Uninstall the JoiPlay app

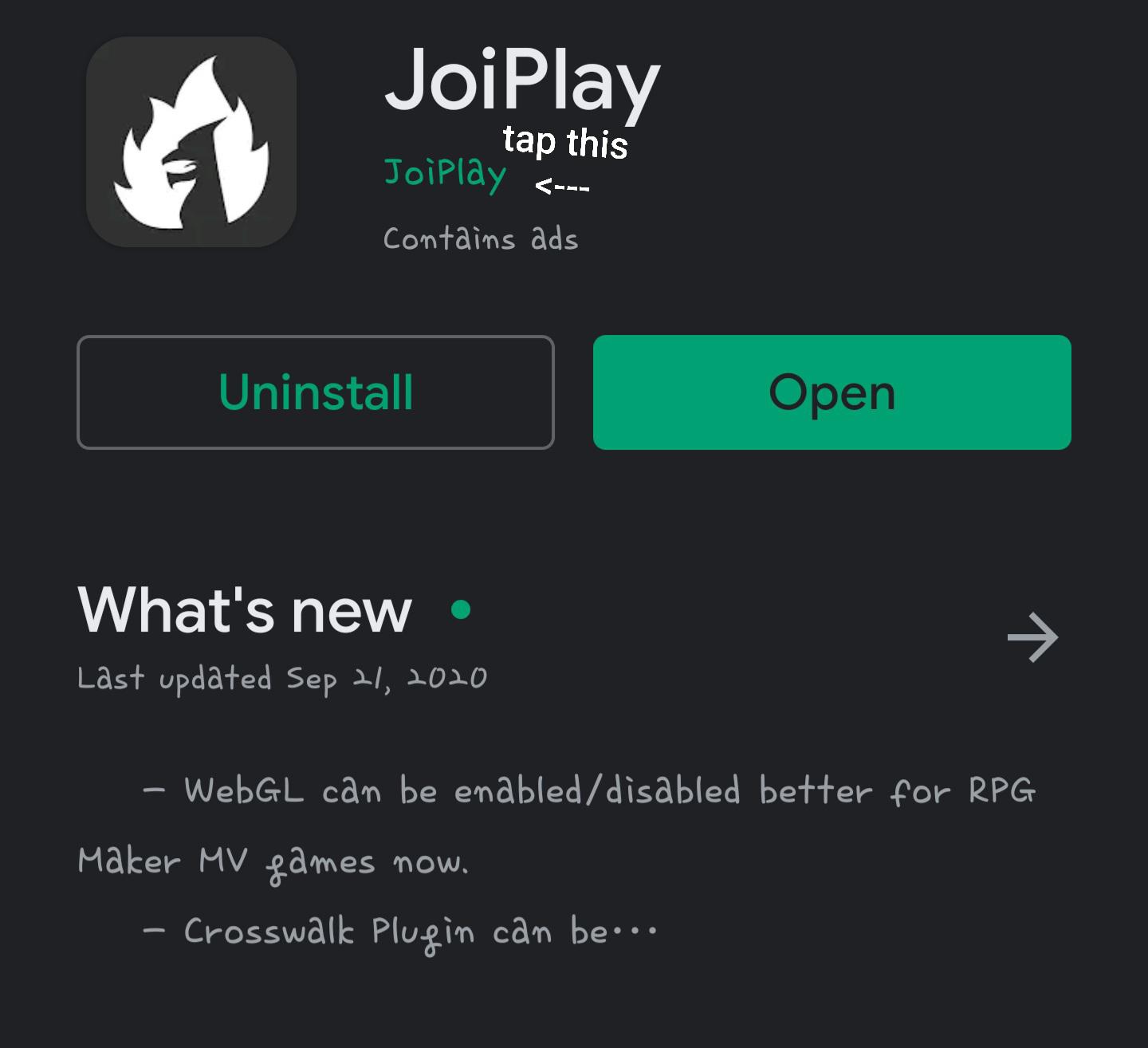(x=315, y=392)
